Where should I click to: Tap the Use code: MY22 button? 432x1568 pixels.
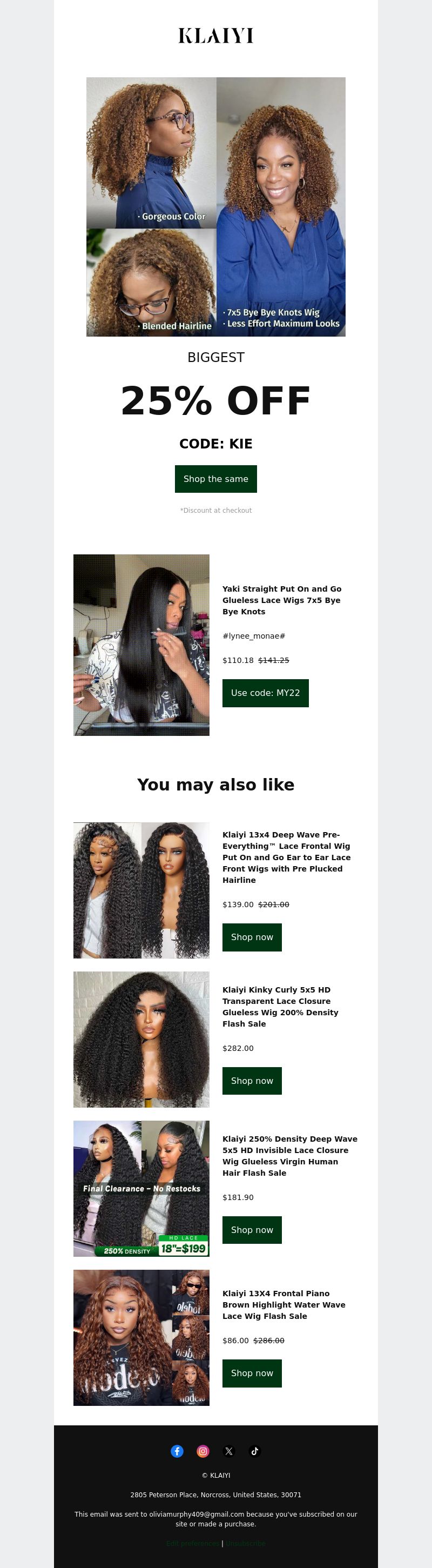[265, 693]
